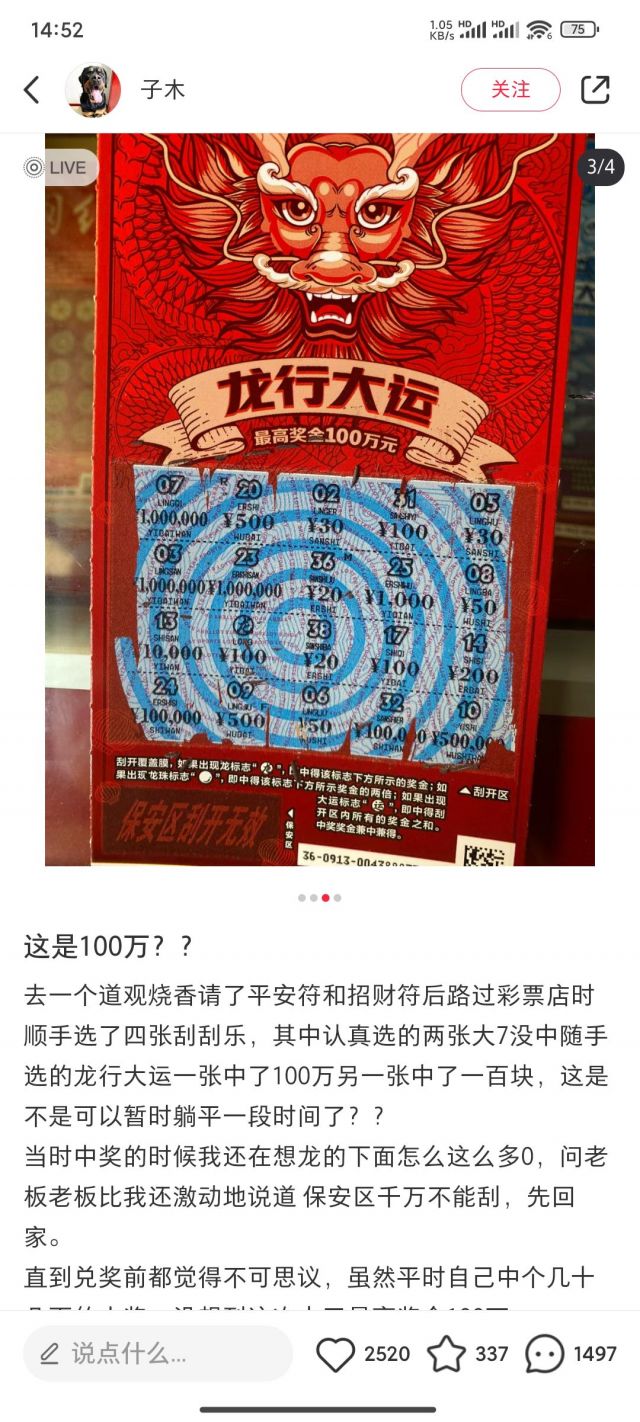The width and height of the screenshot is (640, 1422).
Task: Like this post
Action: click(336, 1354)
